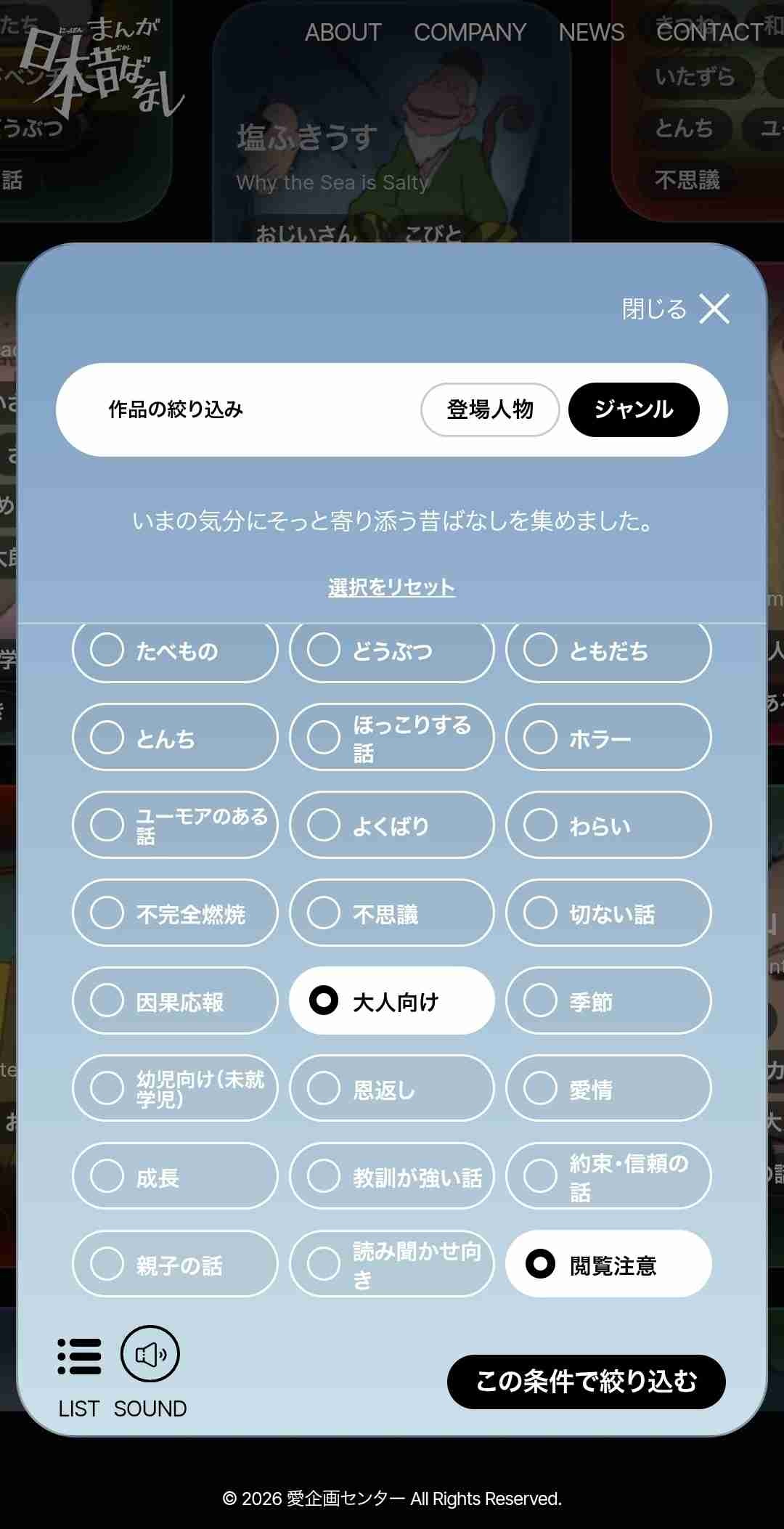
Task: Select the とんち genre option
Action: [175, 738]
